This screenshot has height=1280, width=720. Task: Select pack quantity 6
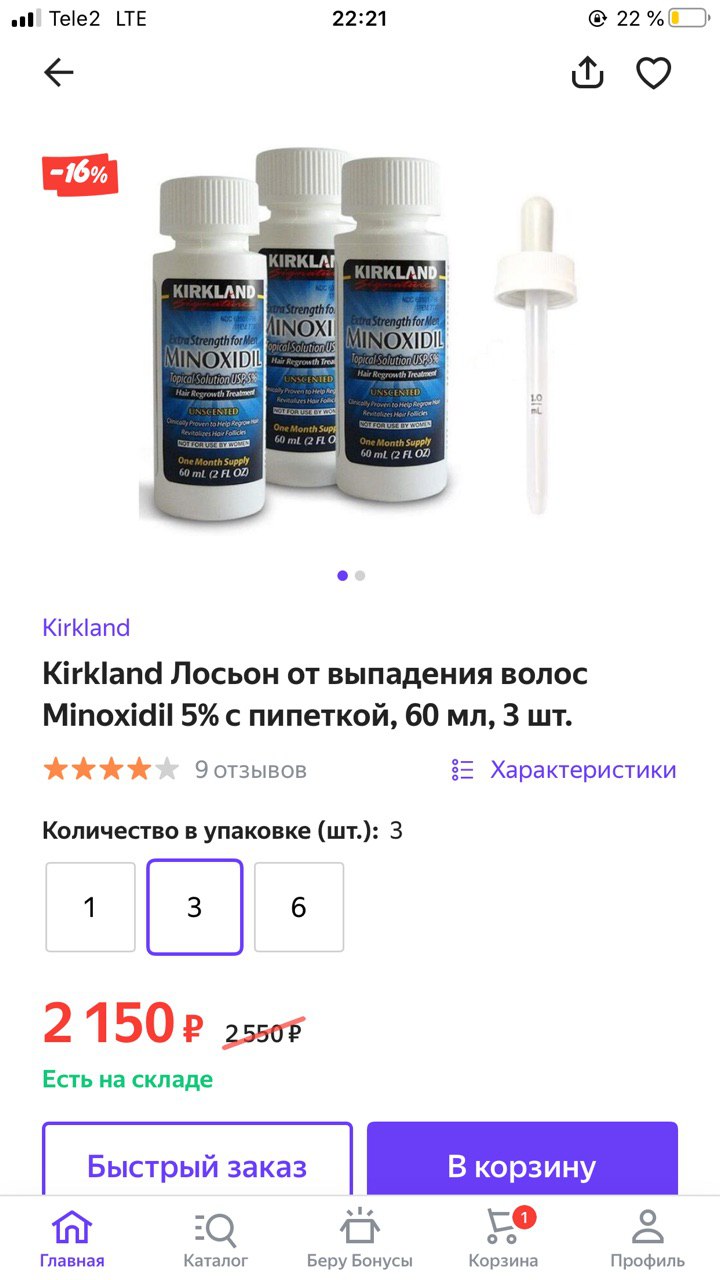point(299,907)
